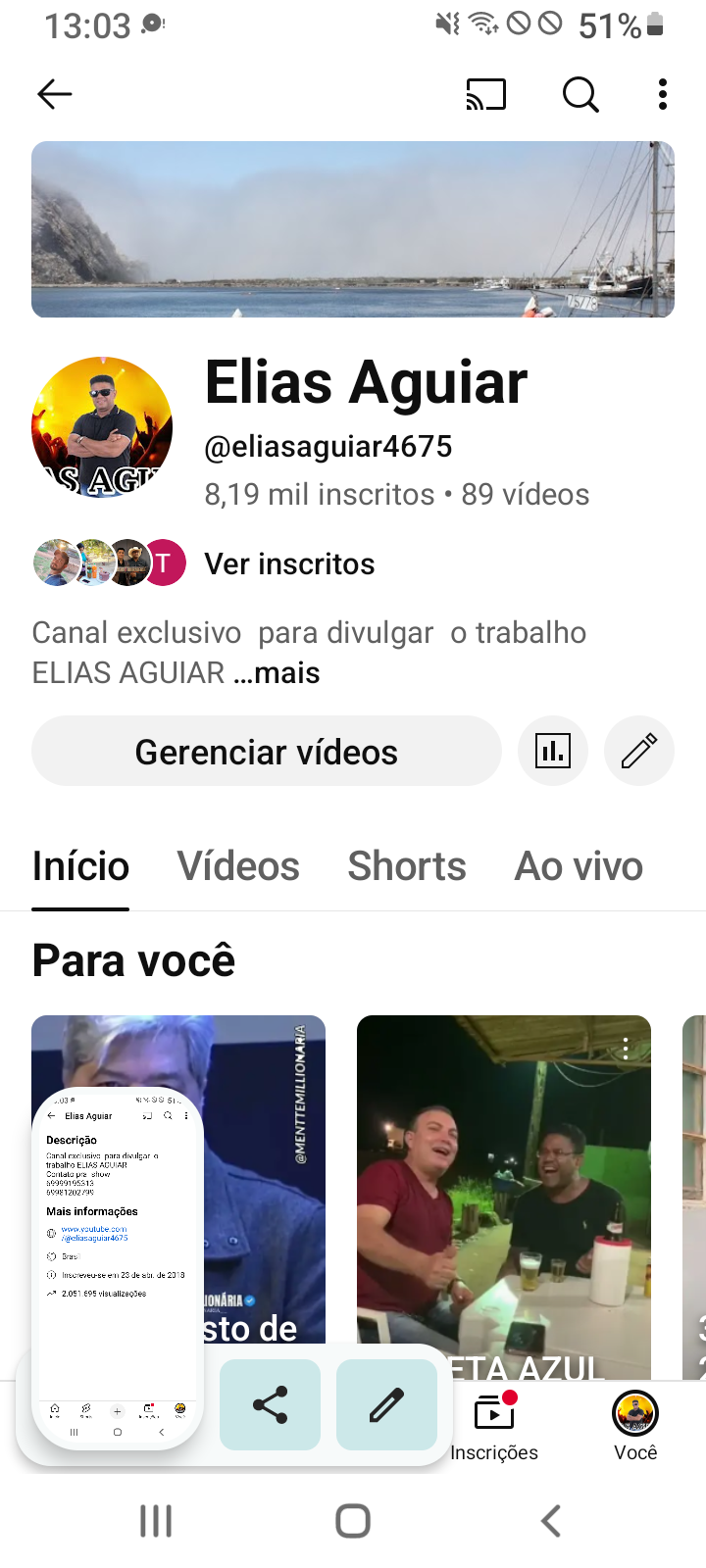Open the cast to device icon

click(x=485, y=94)
